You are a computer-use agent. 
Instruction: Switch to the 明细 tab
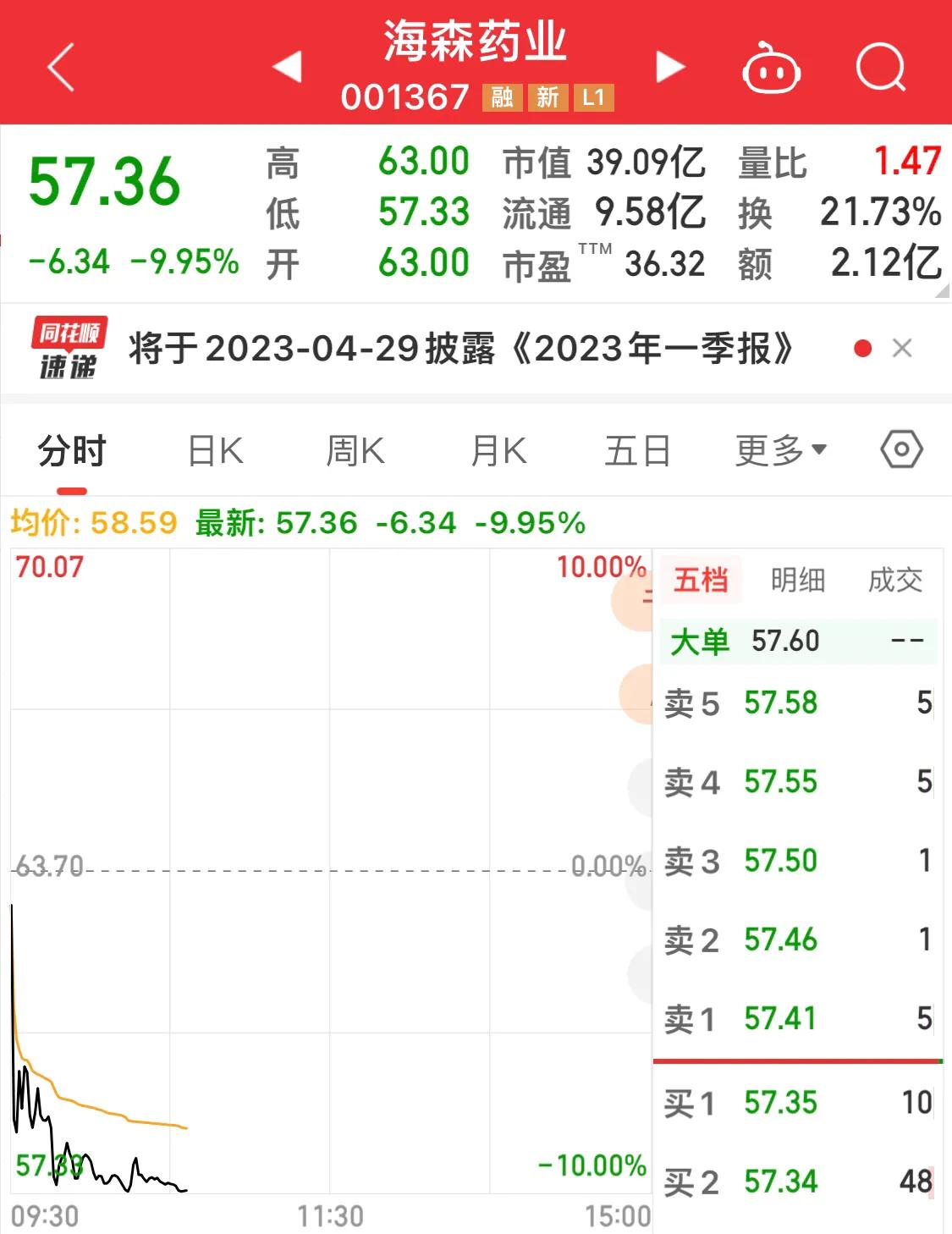pos(797,581)
